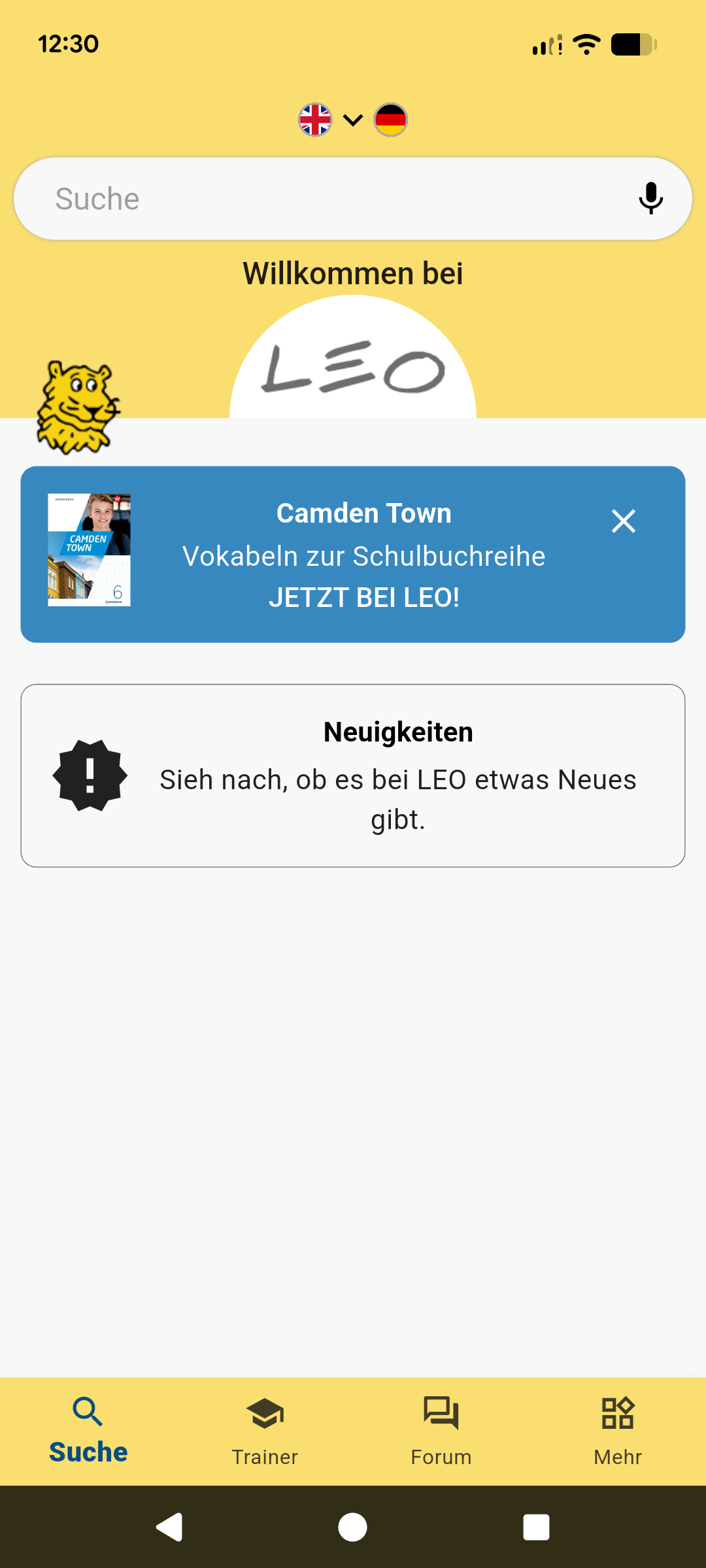Viewport: 706px width, 1568px height.
Task: Open the Neuigkeiten news card
Action: (x=353, y=776)
